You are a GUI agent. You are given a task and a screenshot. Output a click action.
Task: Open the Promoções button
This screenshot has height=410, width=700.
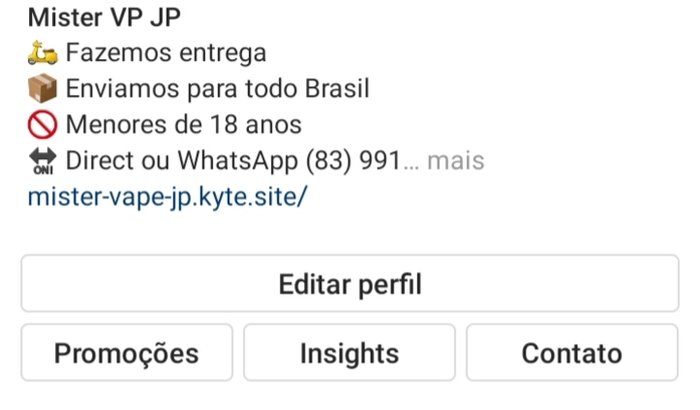126,353
